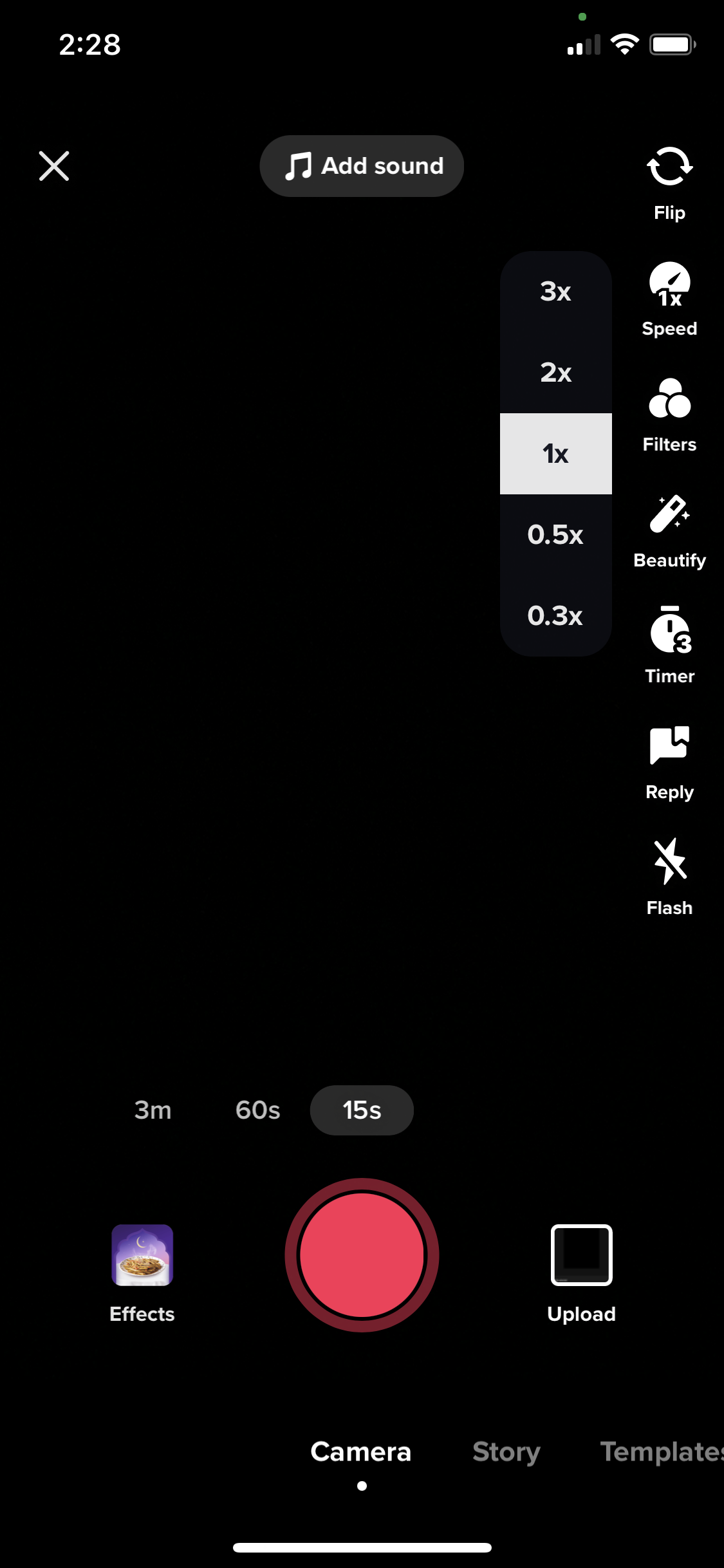Choose 0.3x recording speed
The width and height of the screenshot is (724, 1568).
[x=555, y=616]
